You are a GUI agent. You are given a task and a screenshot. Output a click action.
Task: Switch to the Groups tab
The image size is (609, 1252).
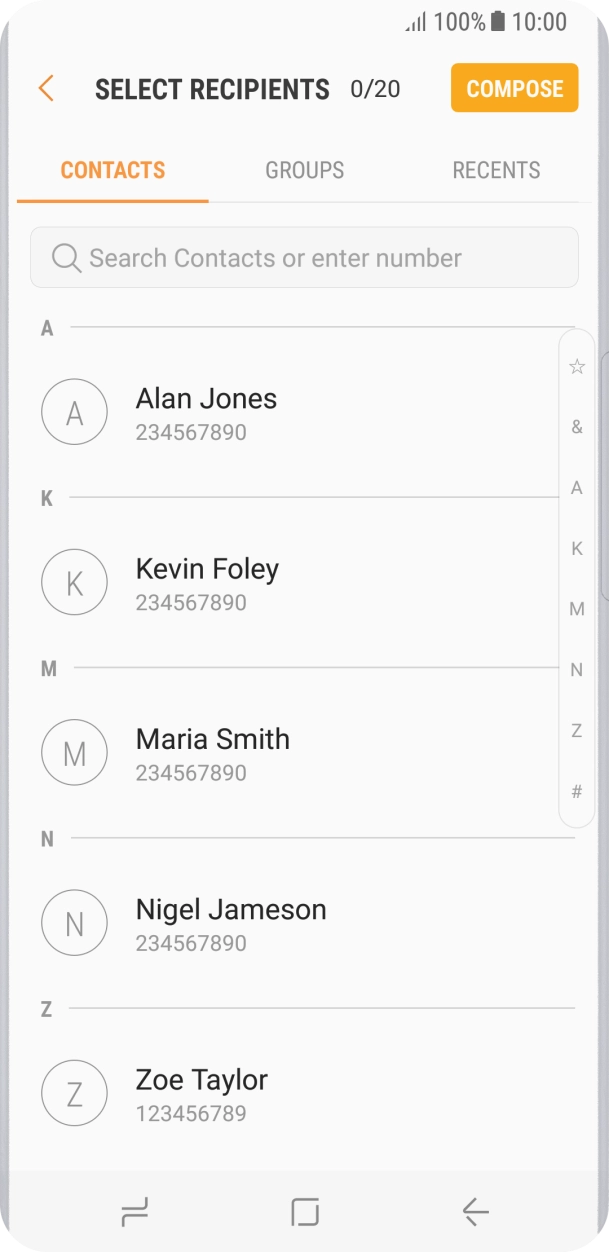point(304,170)
